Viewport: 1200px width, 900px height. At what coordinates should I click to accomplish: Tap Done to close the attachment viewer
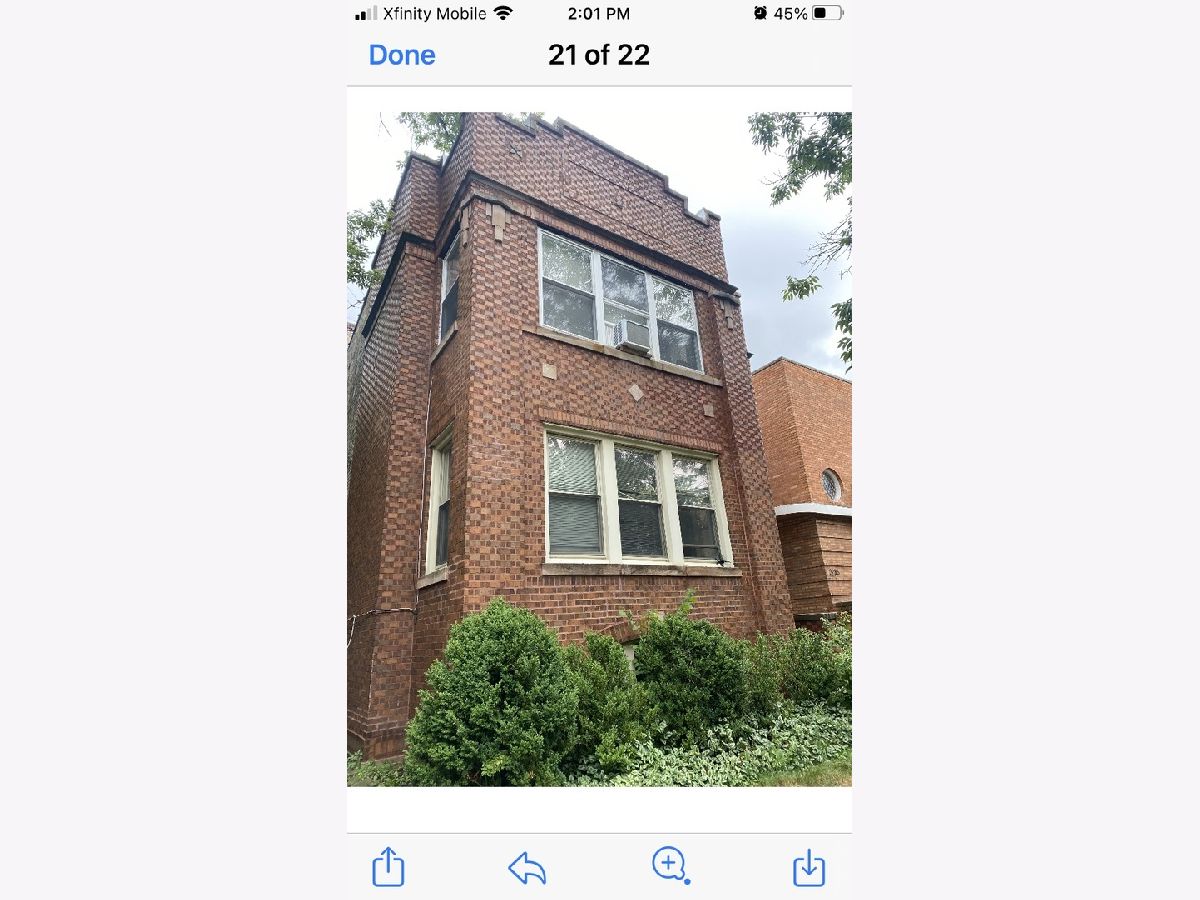(x=402, y=55)
